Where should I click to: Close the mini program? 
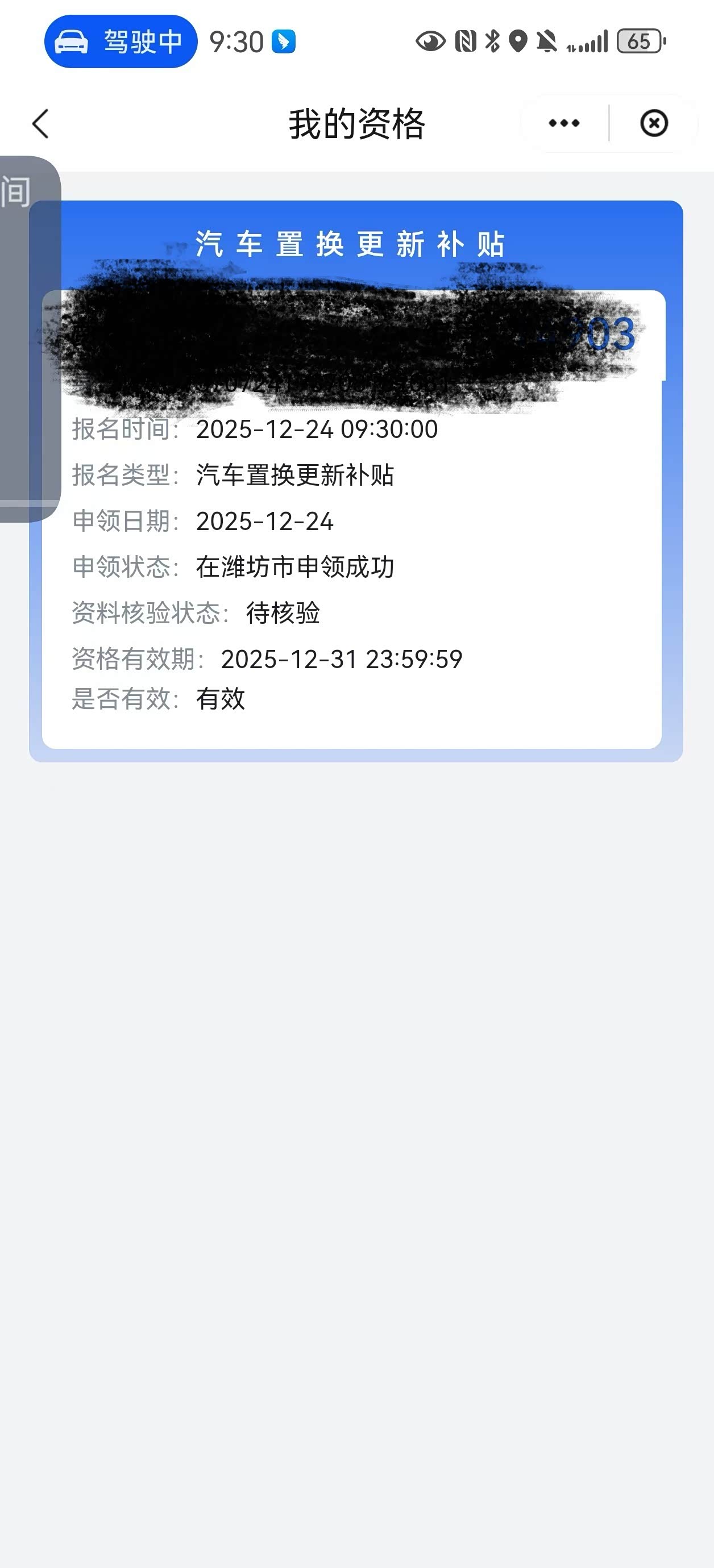click(x=654, y=124)
